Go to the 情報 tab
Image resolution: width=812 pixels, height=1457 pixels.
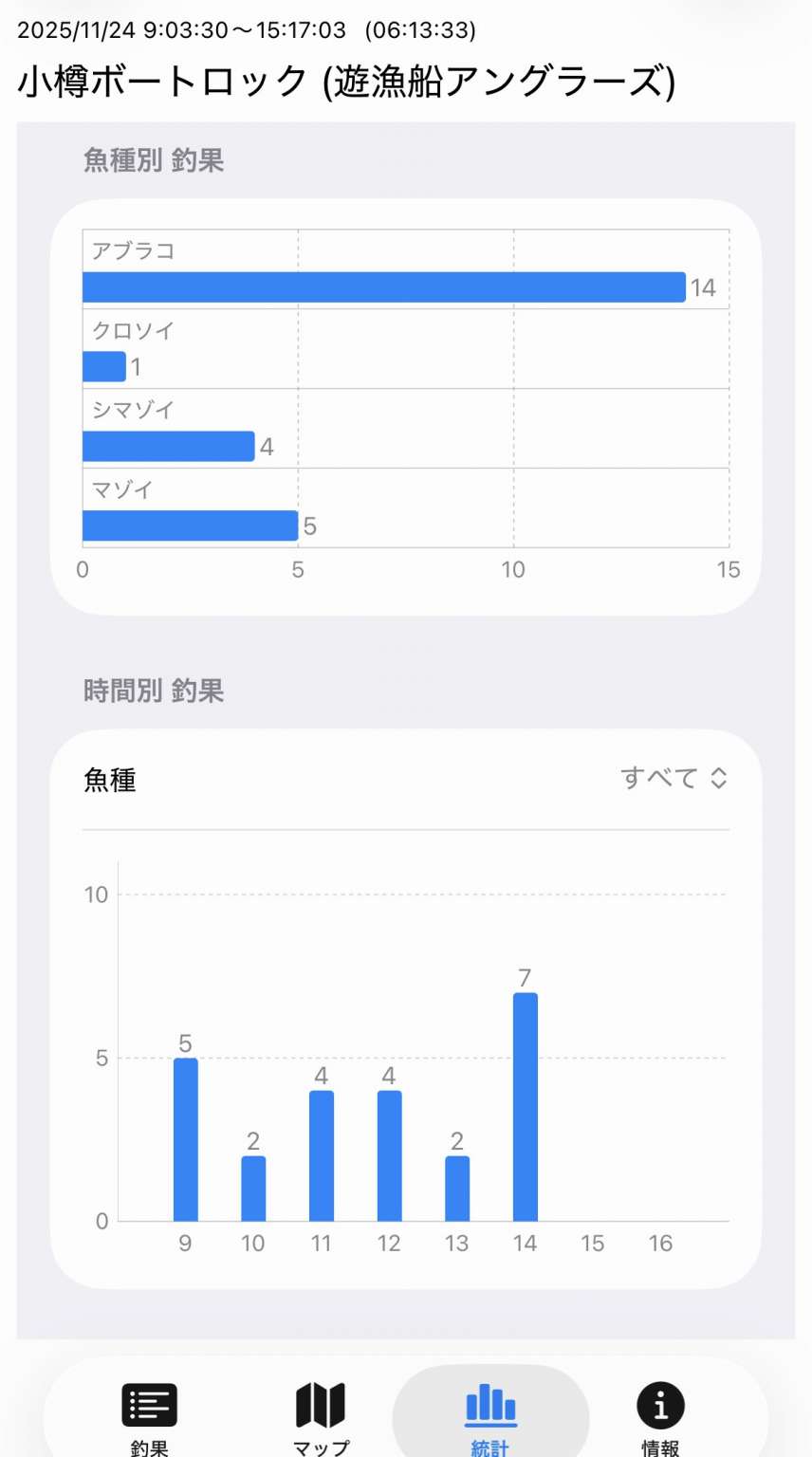(x=660, y=1415)
